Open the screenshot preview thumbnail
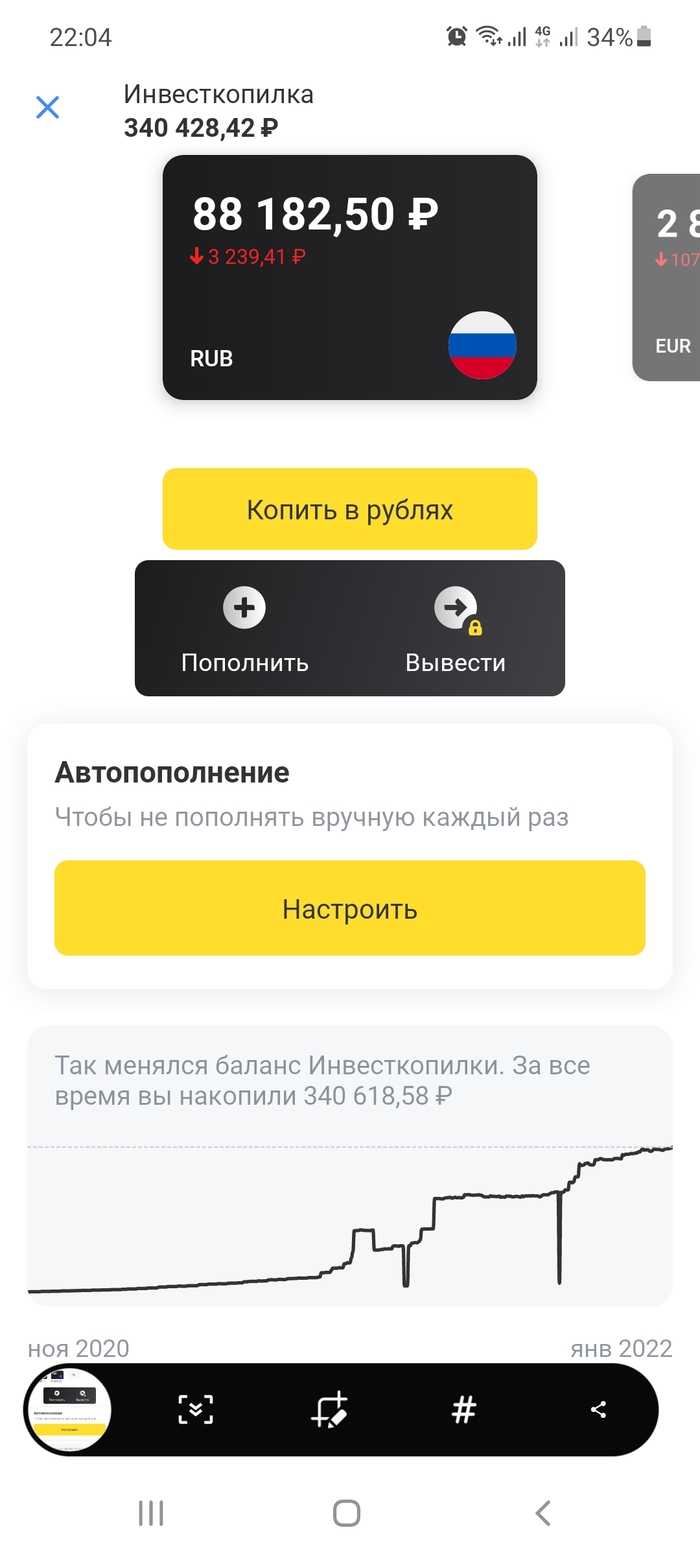This screenshot has width=700, height=1556. [x=68, y=1409]
